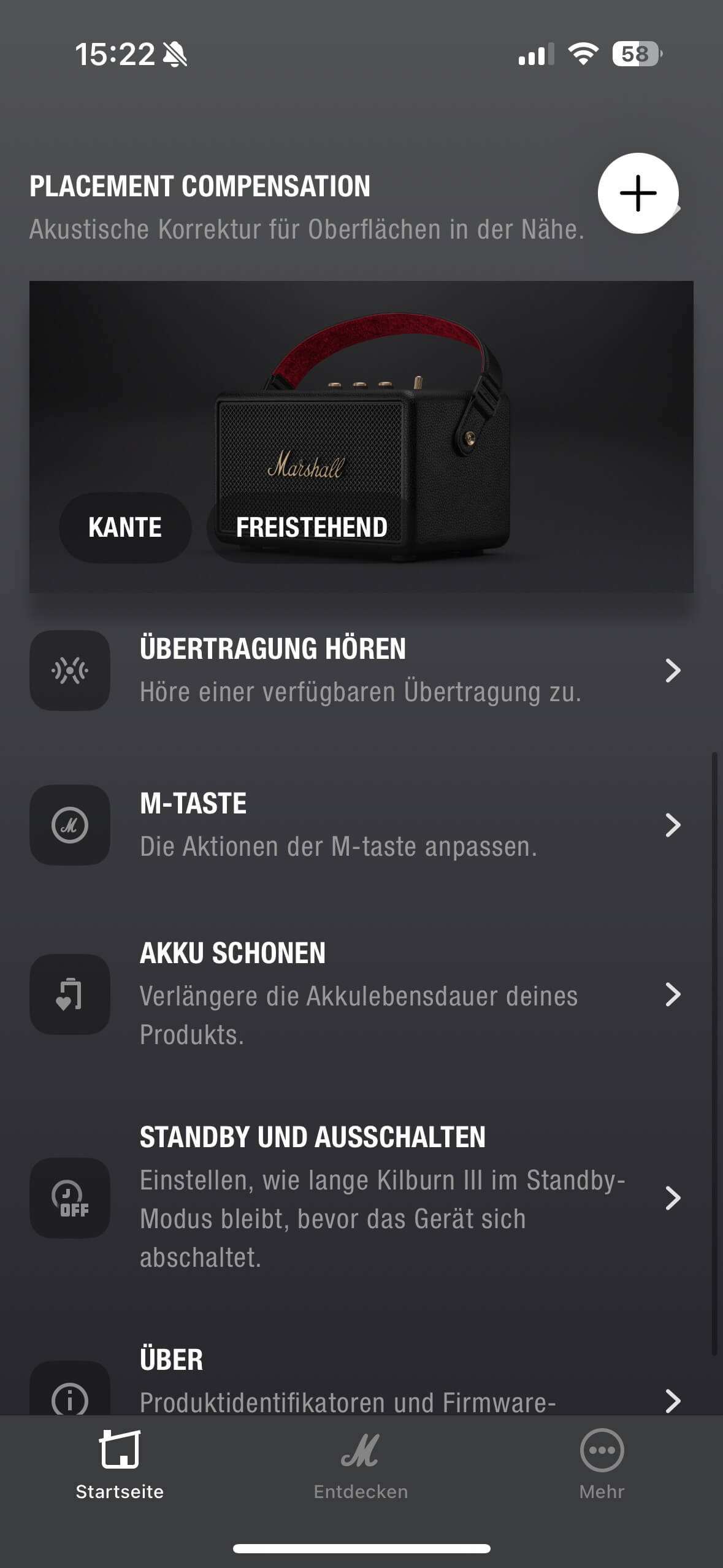Screen dimensions: 723x1568
Task: Open Standby und Ausschalten options
Action: click(x=361, y=1197)
